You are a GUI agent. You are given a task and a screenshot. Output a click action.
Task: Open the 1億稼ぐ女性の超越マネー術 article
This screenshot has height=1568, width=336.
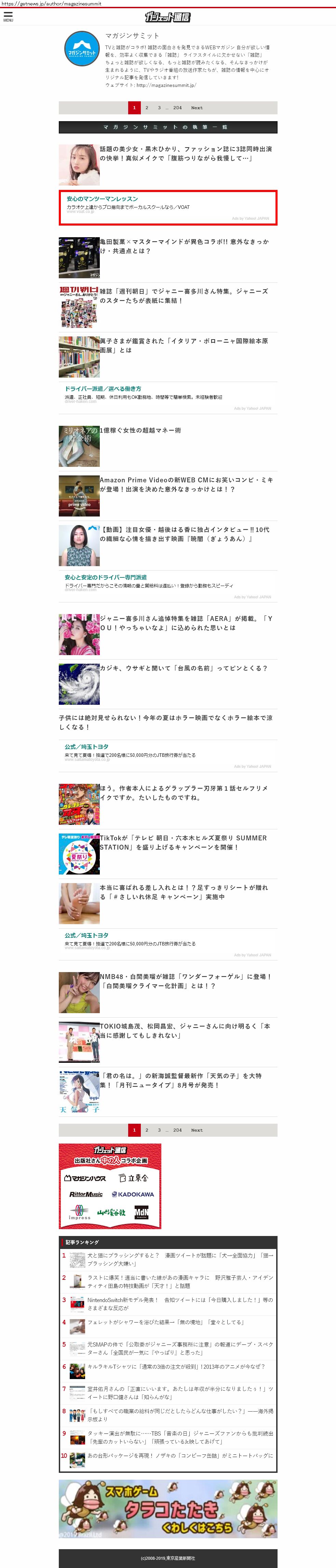click(140, 430)
